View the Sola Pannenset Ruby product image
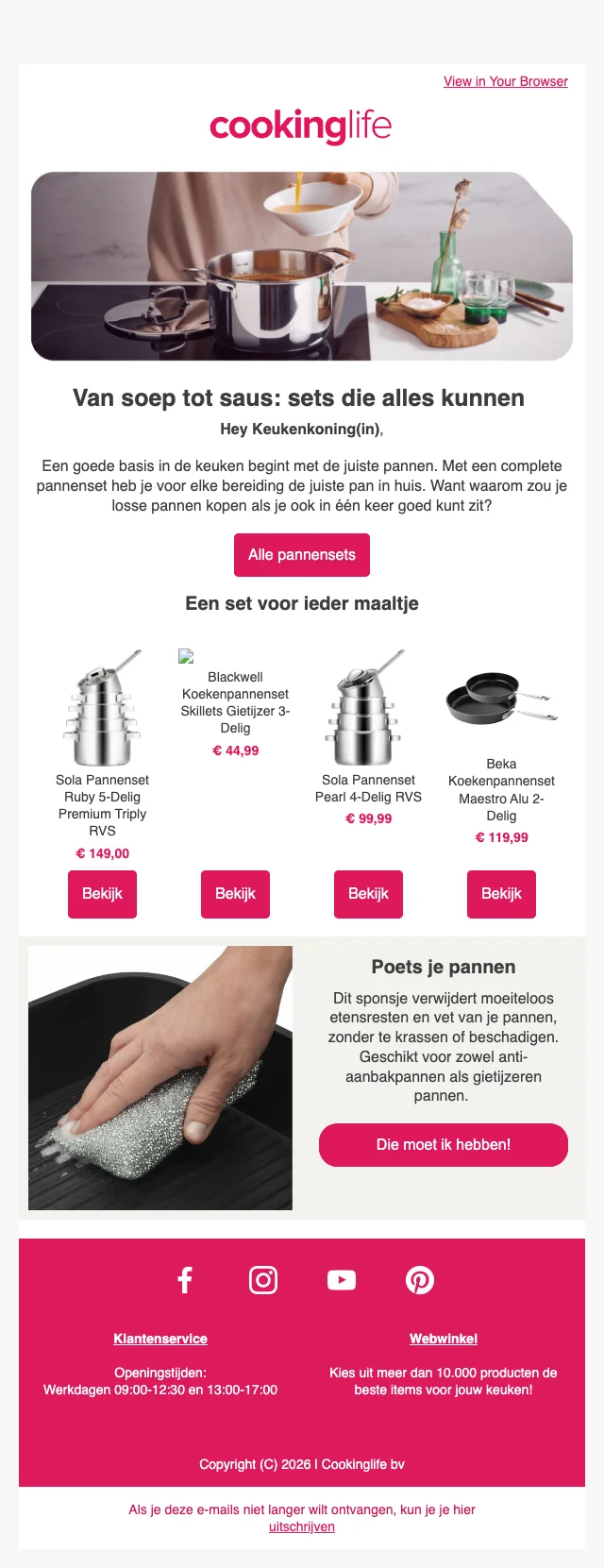Viewport: 604px width, 1568px height. [x=102, y=707]
